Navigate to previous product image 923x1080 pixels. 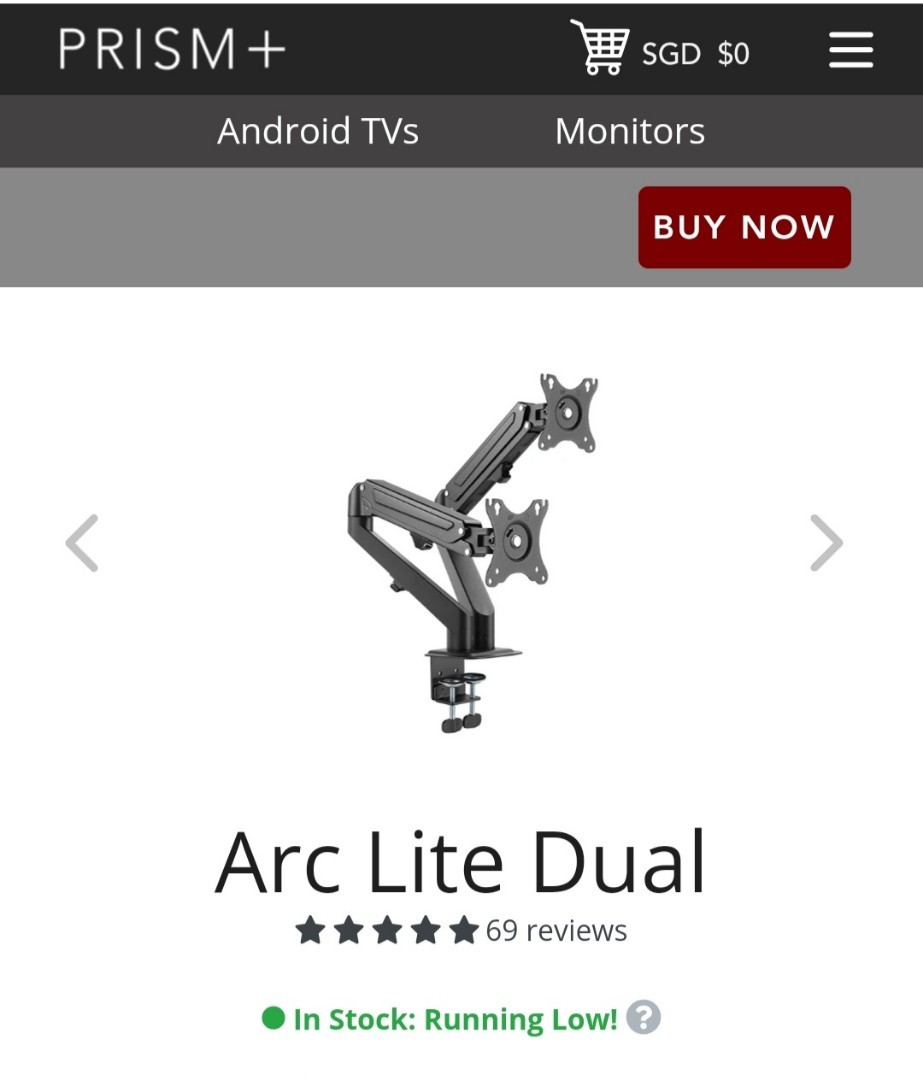pyautogui.click(x=84, y=542)
